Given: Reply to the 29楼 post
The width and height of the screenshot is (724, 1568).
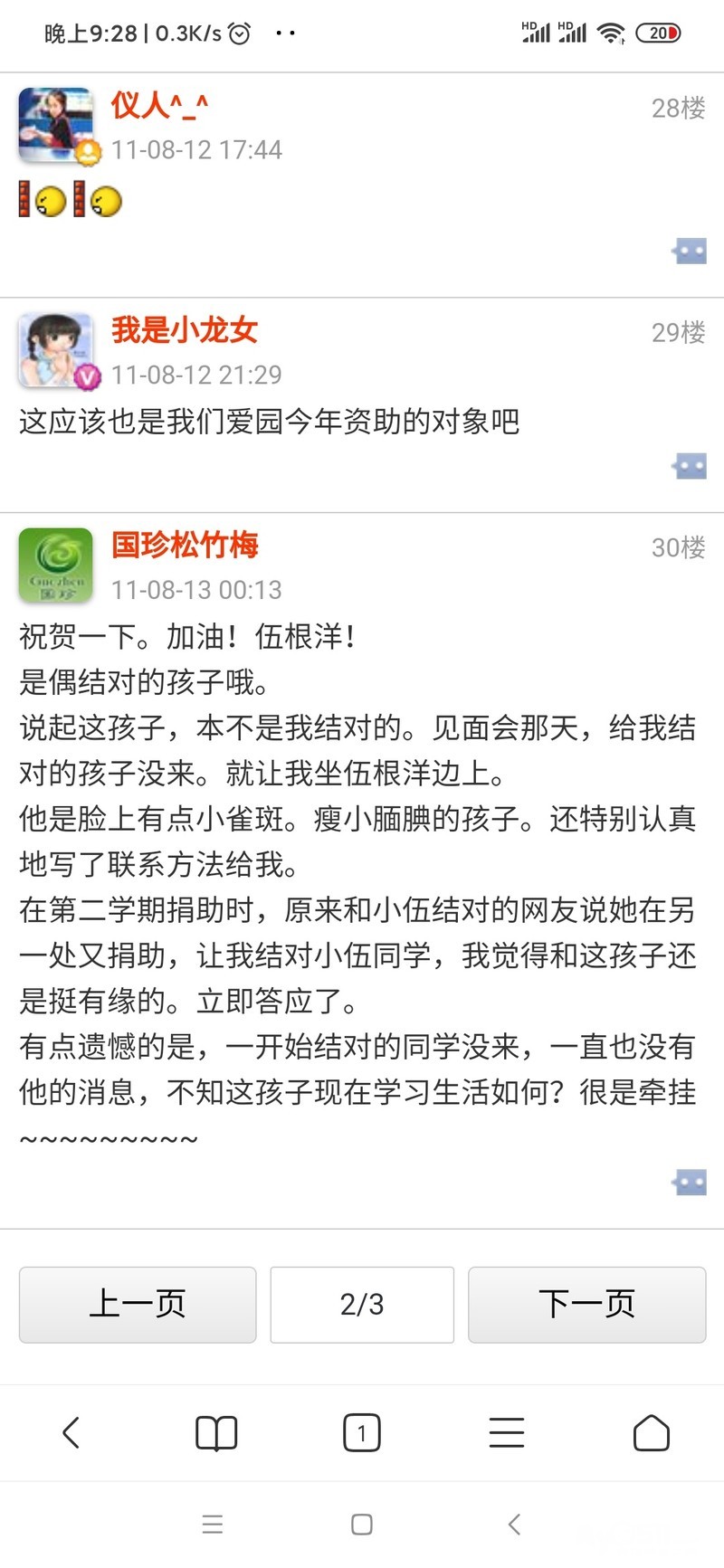Looking at the screenshot, I should pos(690,466).
